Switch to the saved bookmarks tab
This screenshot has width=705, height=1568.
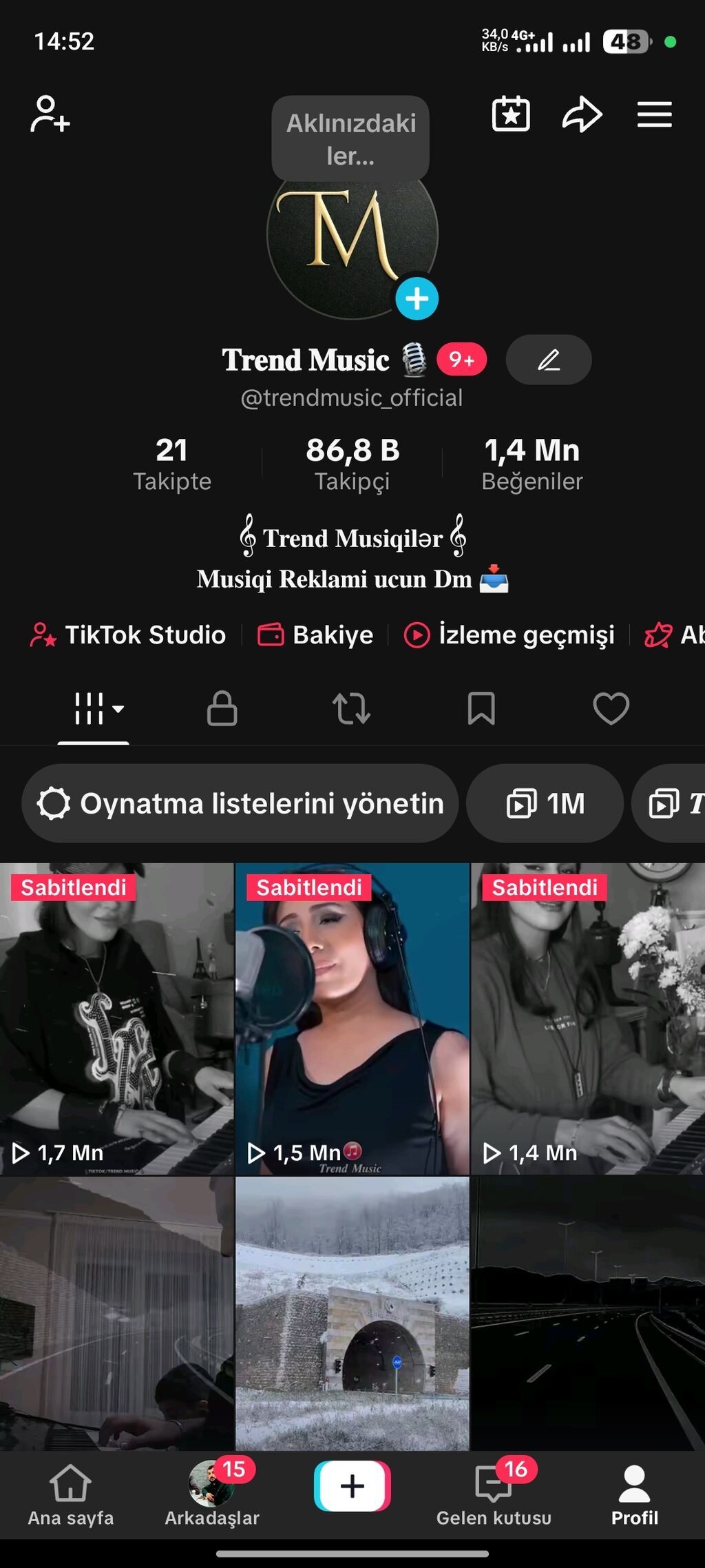pos(481,708)
